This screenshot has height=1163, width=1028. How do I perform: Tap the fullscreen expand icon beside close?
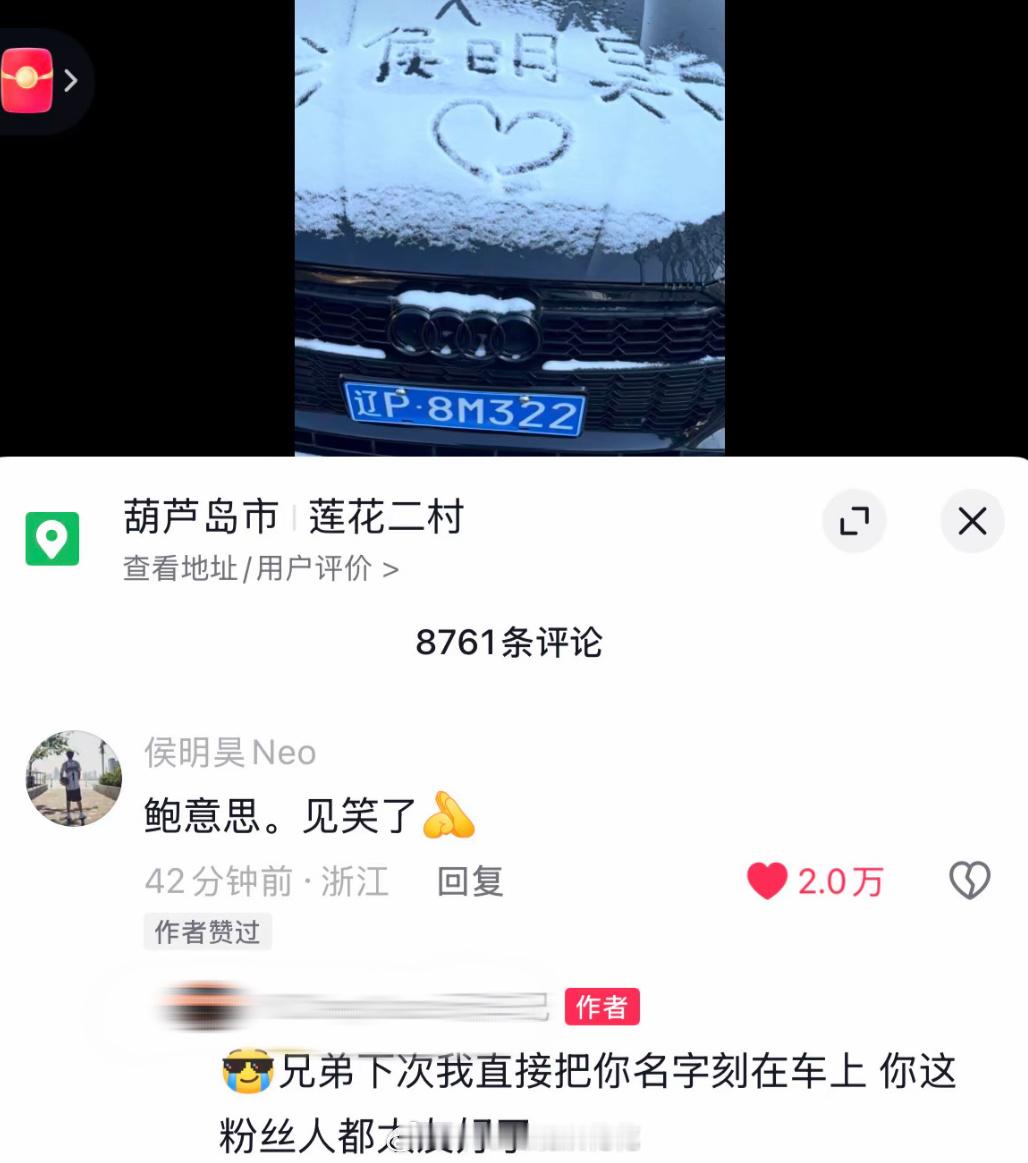pos(855,521)
